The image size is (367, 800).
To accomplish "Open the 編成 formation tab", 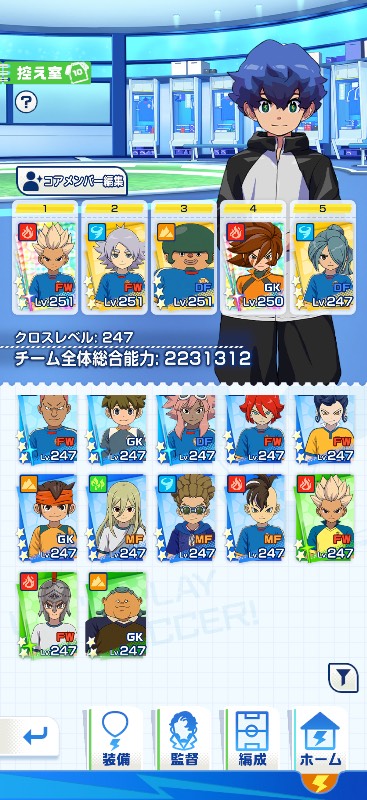I will pyautogui.click(x=253, y=739).
